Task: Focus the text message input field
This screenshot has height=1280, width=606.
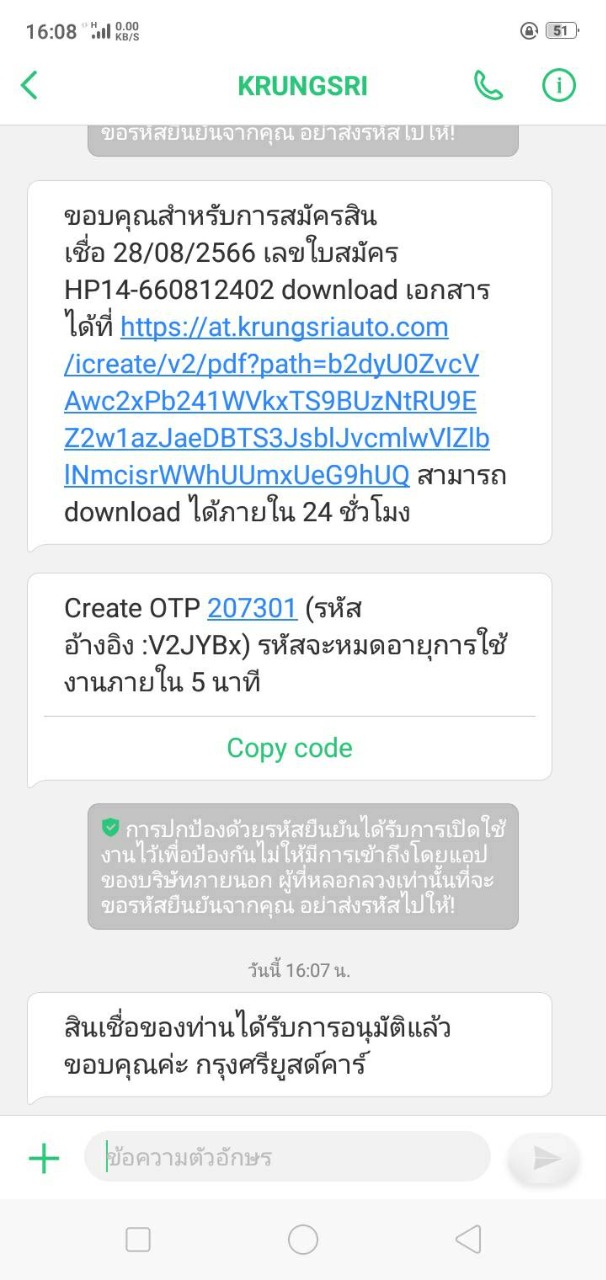Action: [x=290, y=1158]
